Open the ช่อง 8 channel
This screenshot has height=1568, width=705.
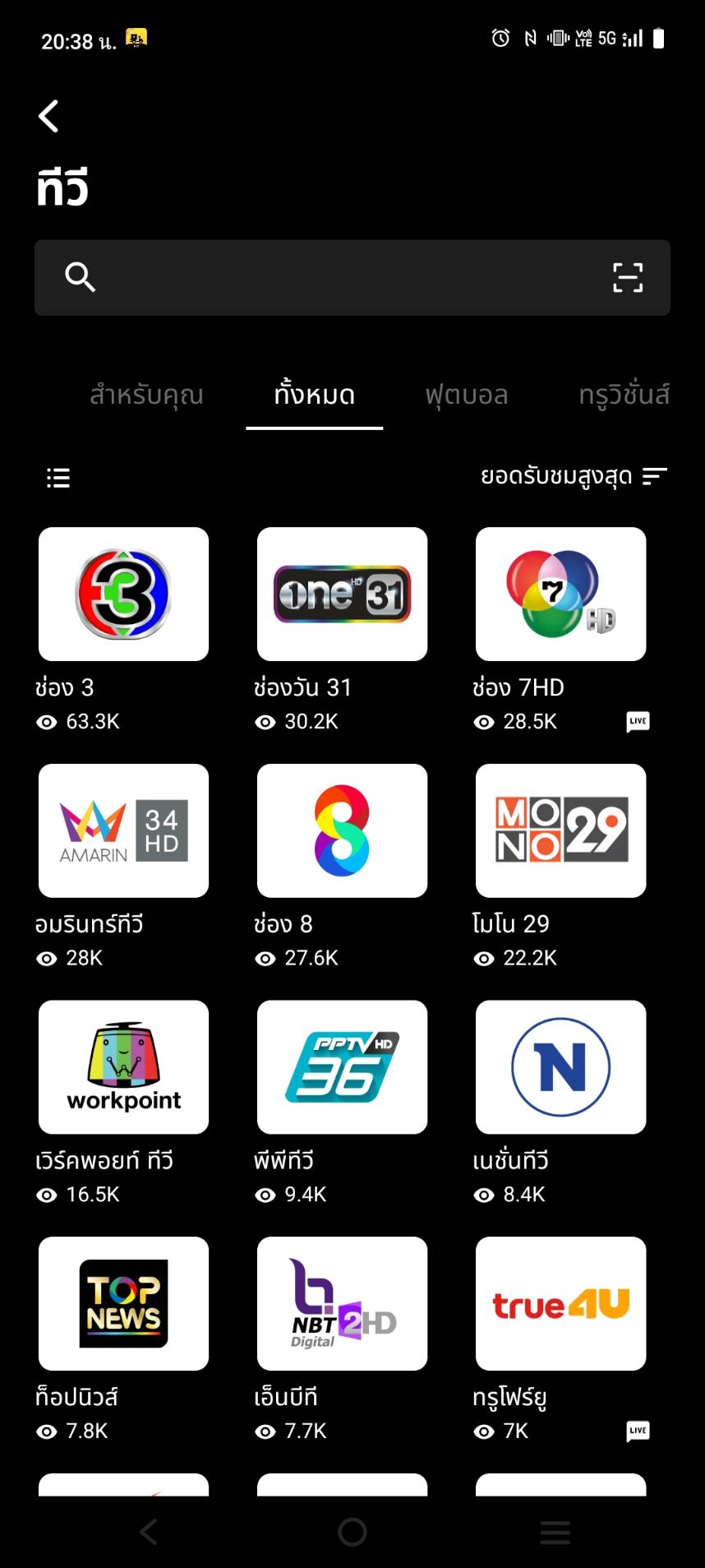point(342,830)
